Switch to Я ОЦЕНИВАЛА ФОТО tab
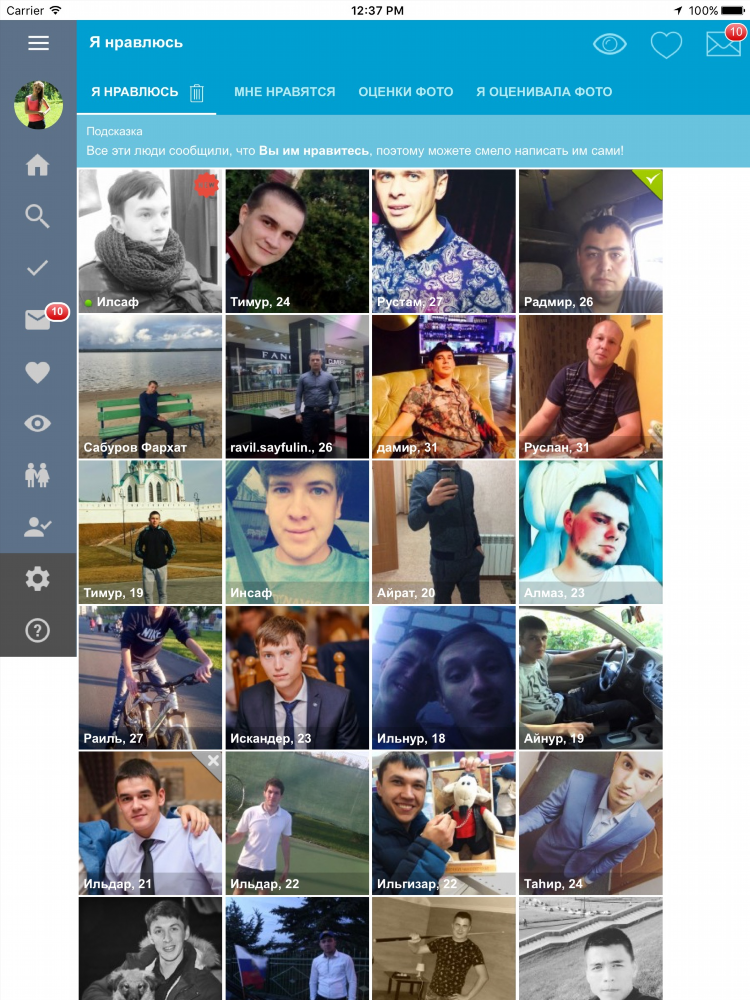 click(x=543, y=92)
